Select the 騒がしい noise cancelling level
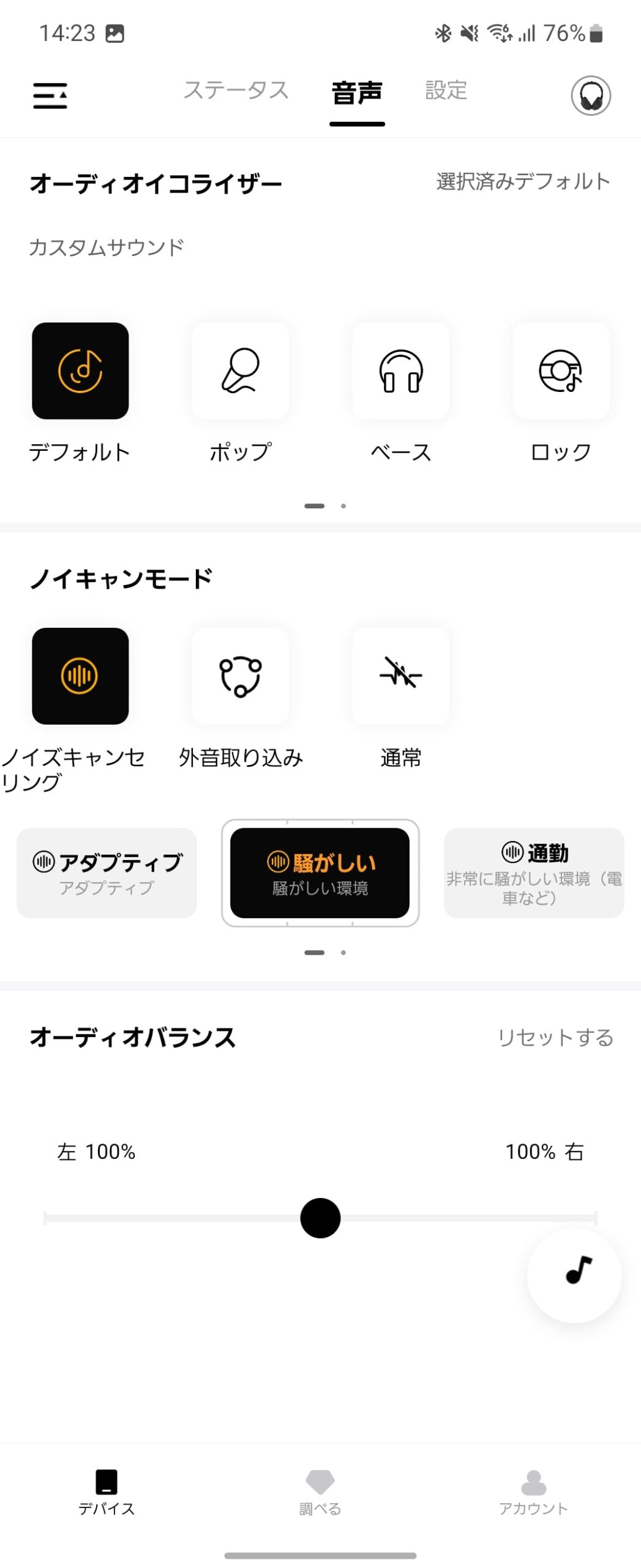641x1568 pixels. (320, 873)
